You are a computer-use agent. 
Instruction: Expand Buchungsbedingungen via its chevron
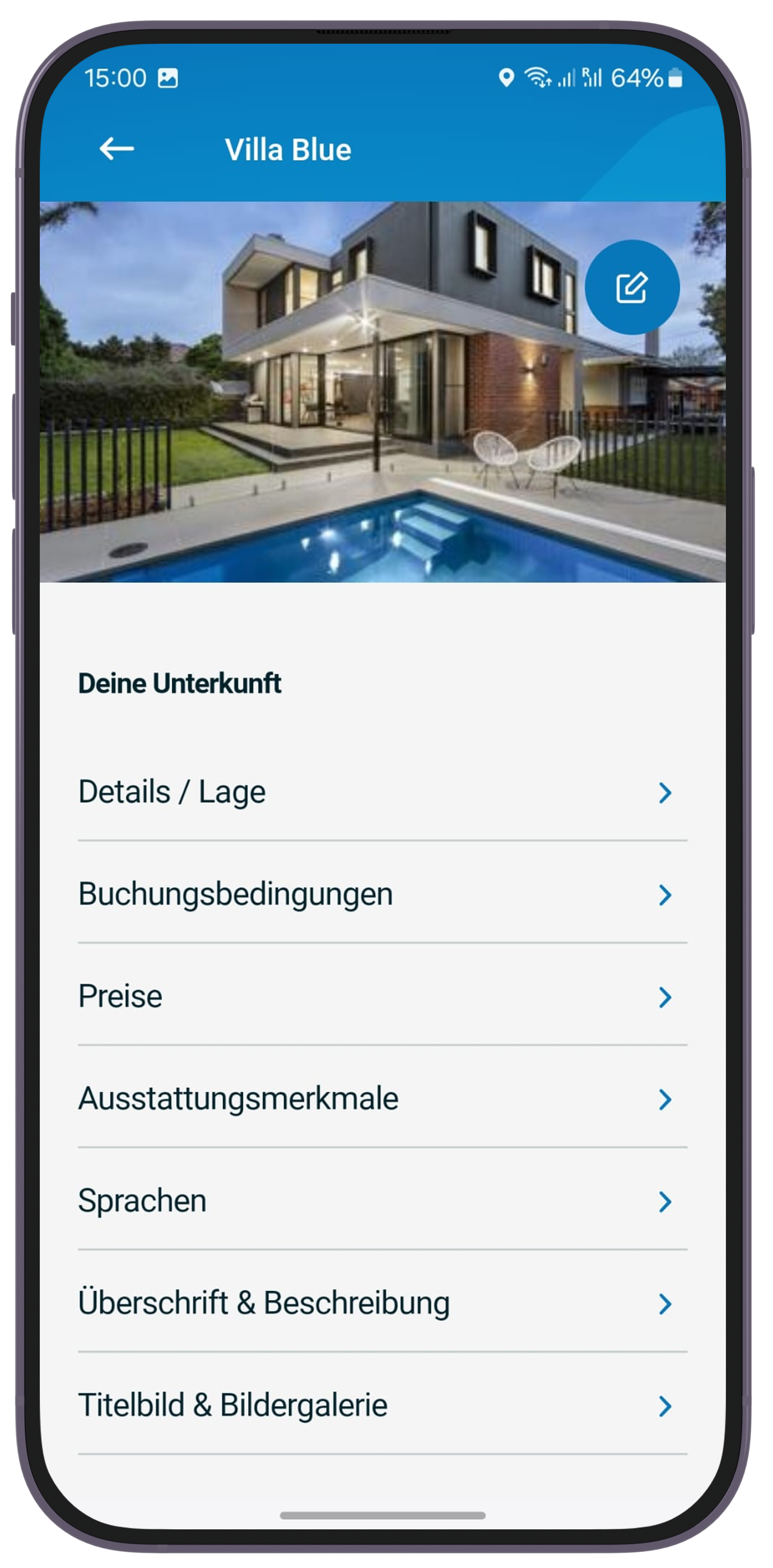pyautogui.click(x=665, y=894)
